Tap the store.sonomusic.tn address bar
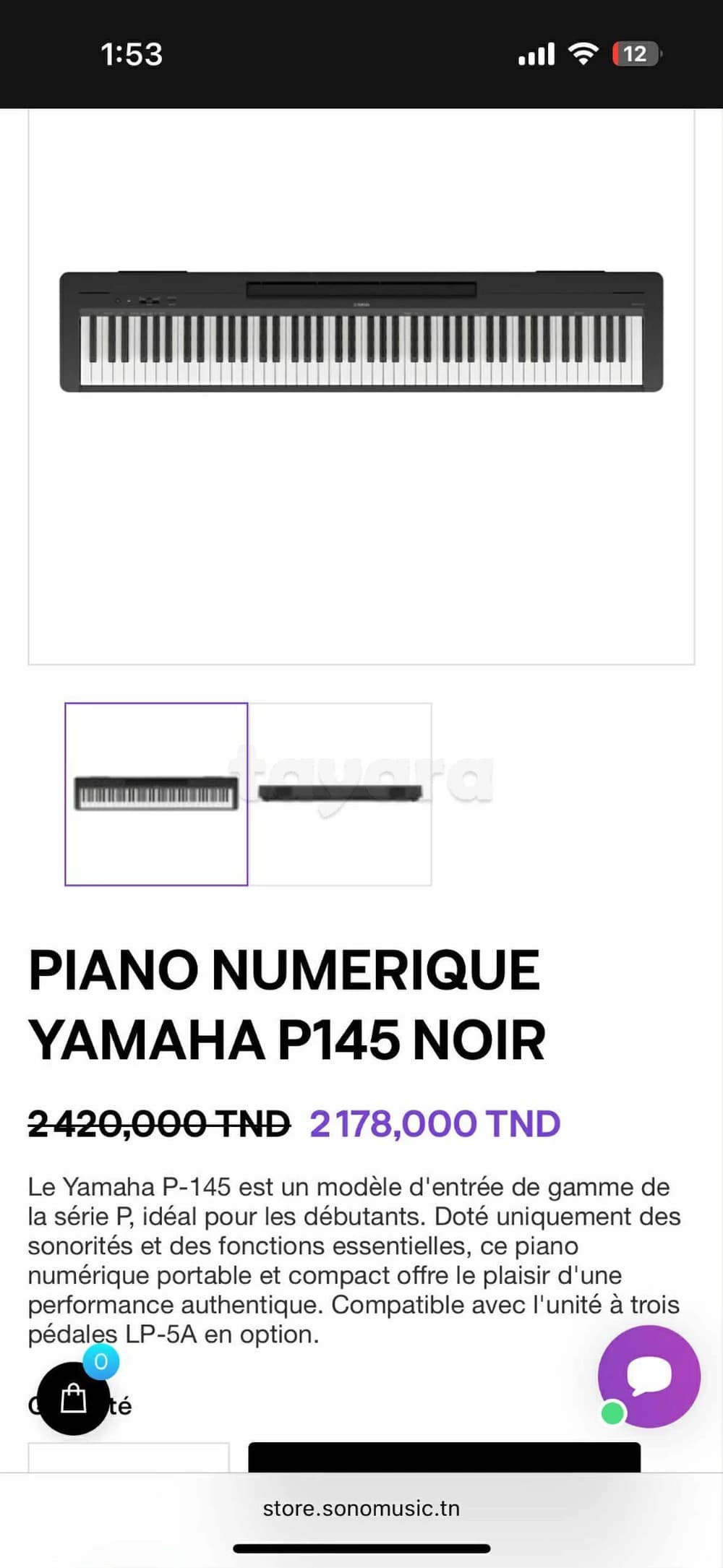 (x=361, y=1509)
